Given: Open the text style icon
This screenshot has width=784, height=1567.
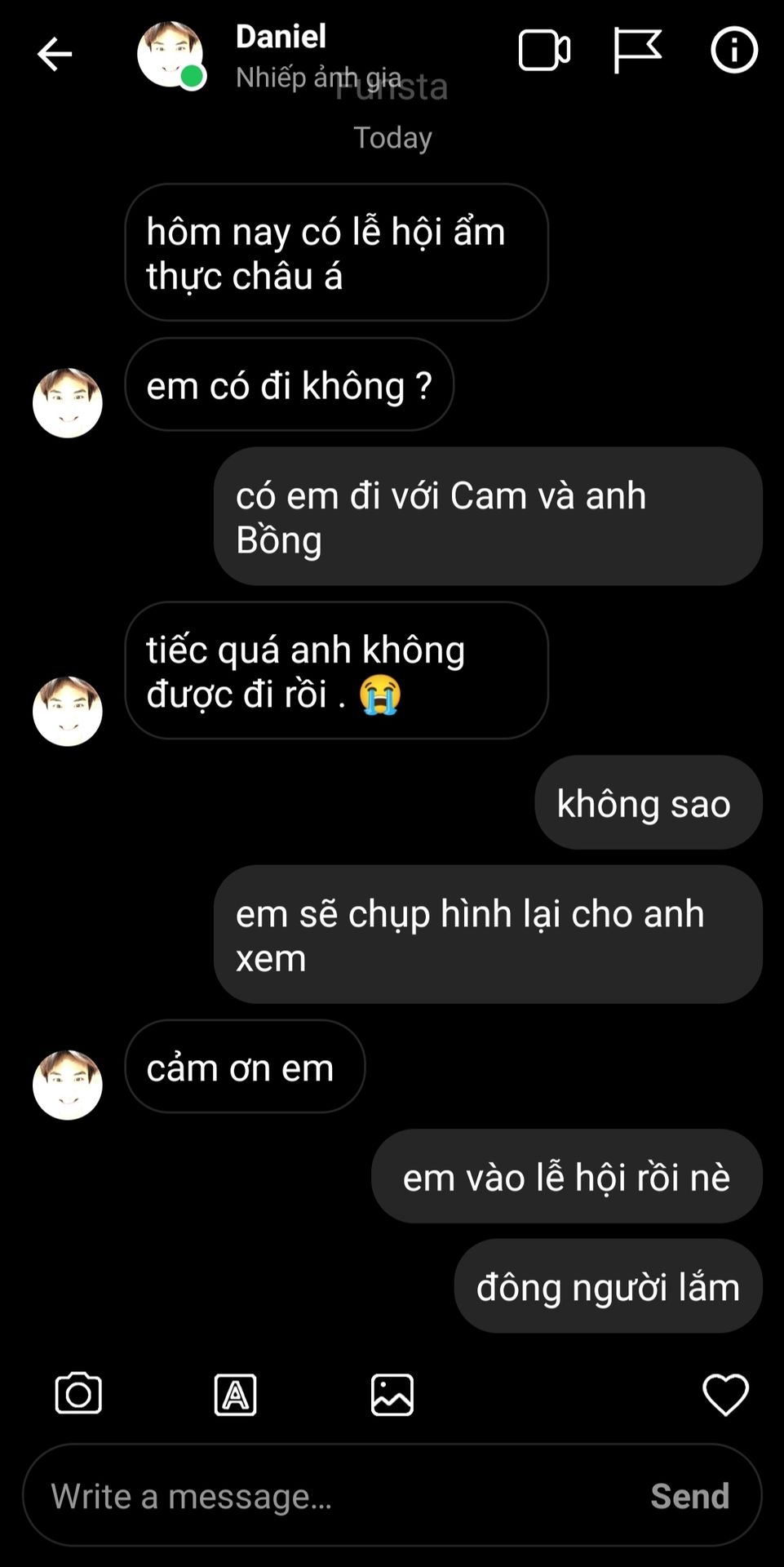Looking at the screenshot, I should tap(235, 1393).
